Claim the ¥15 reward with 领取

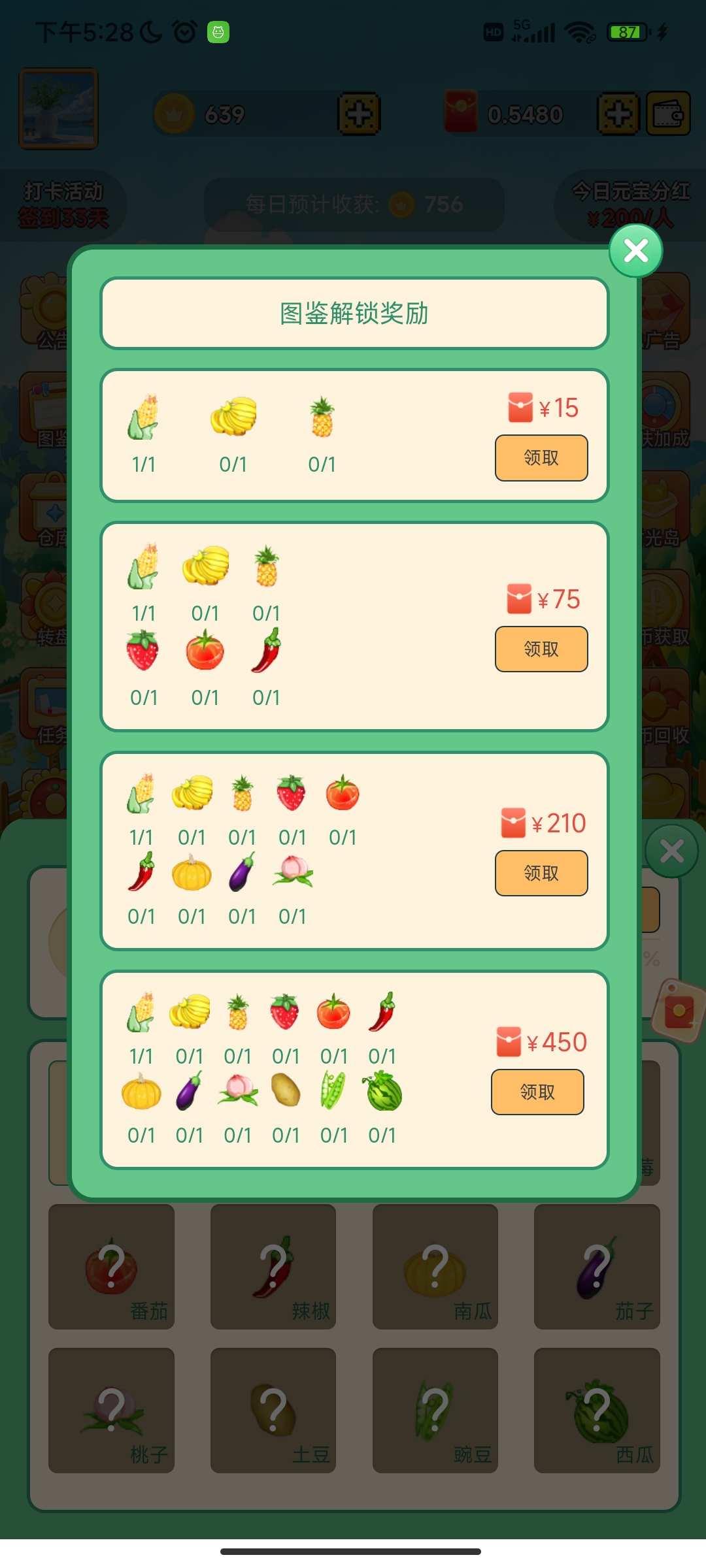(541, 458)
